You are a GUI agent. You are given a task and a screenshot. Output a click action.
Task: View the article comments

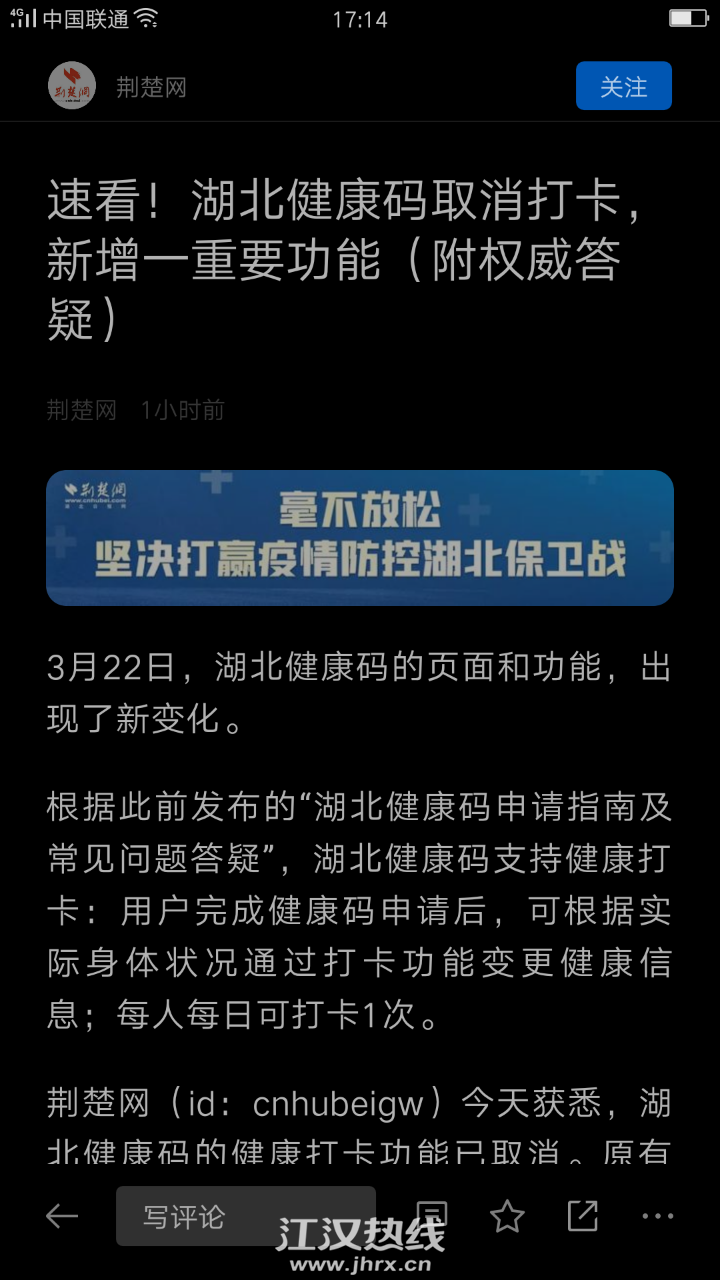[x=431, y=1214]
